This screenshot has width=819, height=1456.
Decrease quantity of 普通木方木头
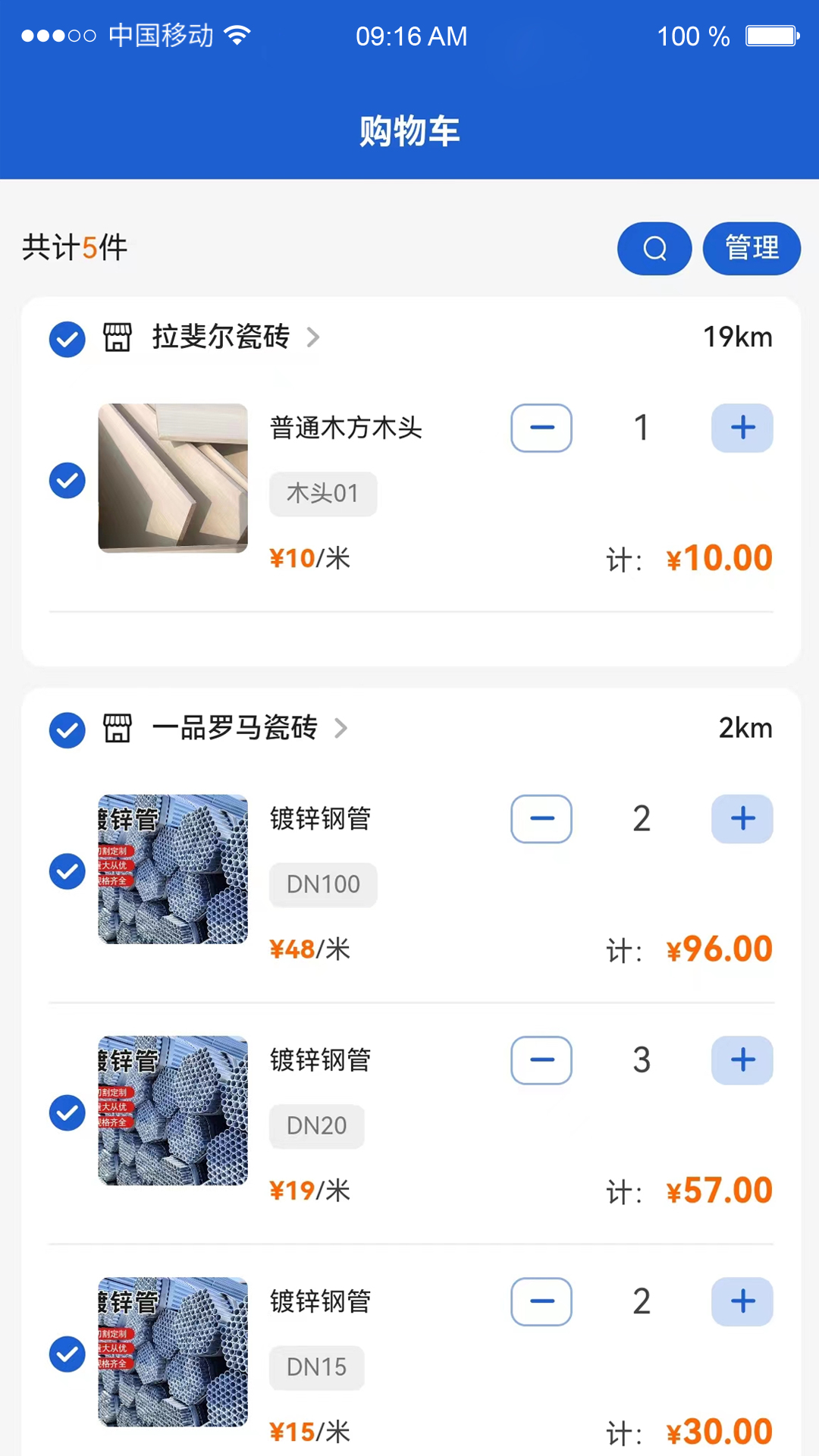541,428
